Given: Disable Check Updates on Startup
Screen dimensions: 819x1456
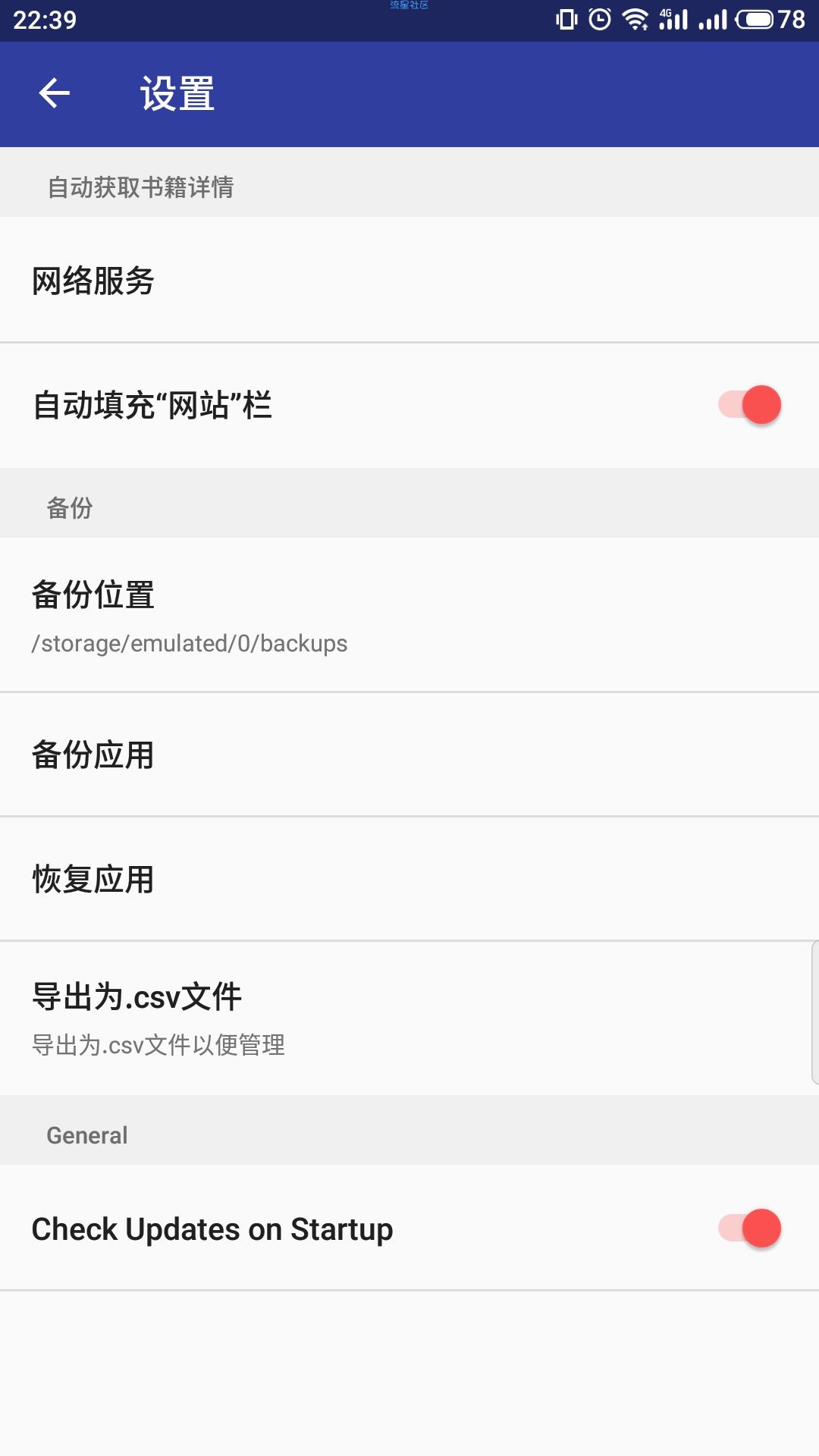Looking at the screenshot, I should tap(749, 1228).
